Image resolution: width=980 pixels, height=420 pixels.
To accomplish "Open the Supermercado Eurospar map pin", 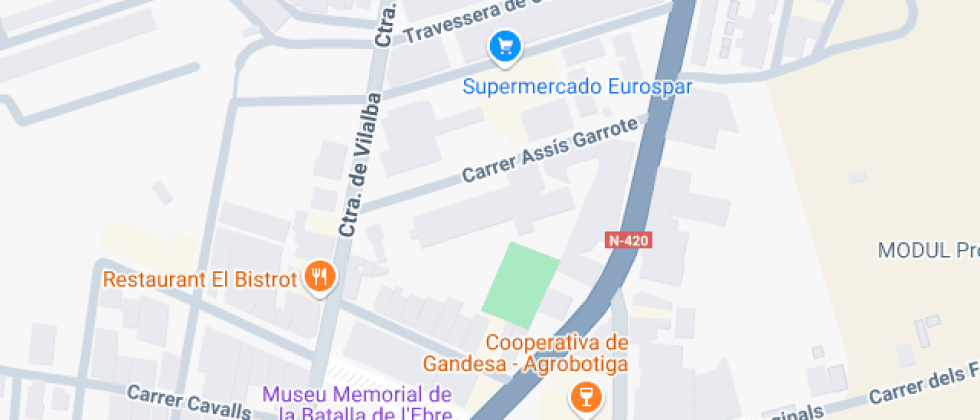I will [x=505, y=46].
